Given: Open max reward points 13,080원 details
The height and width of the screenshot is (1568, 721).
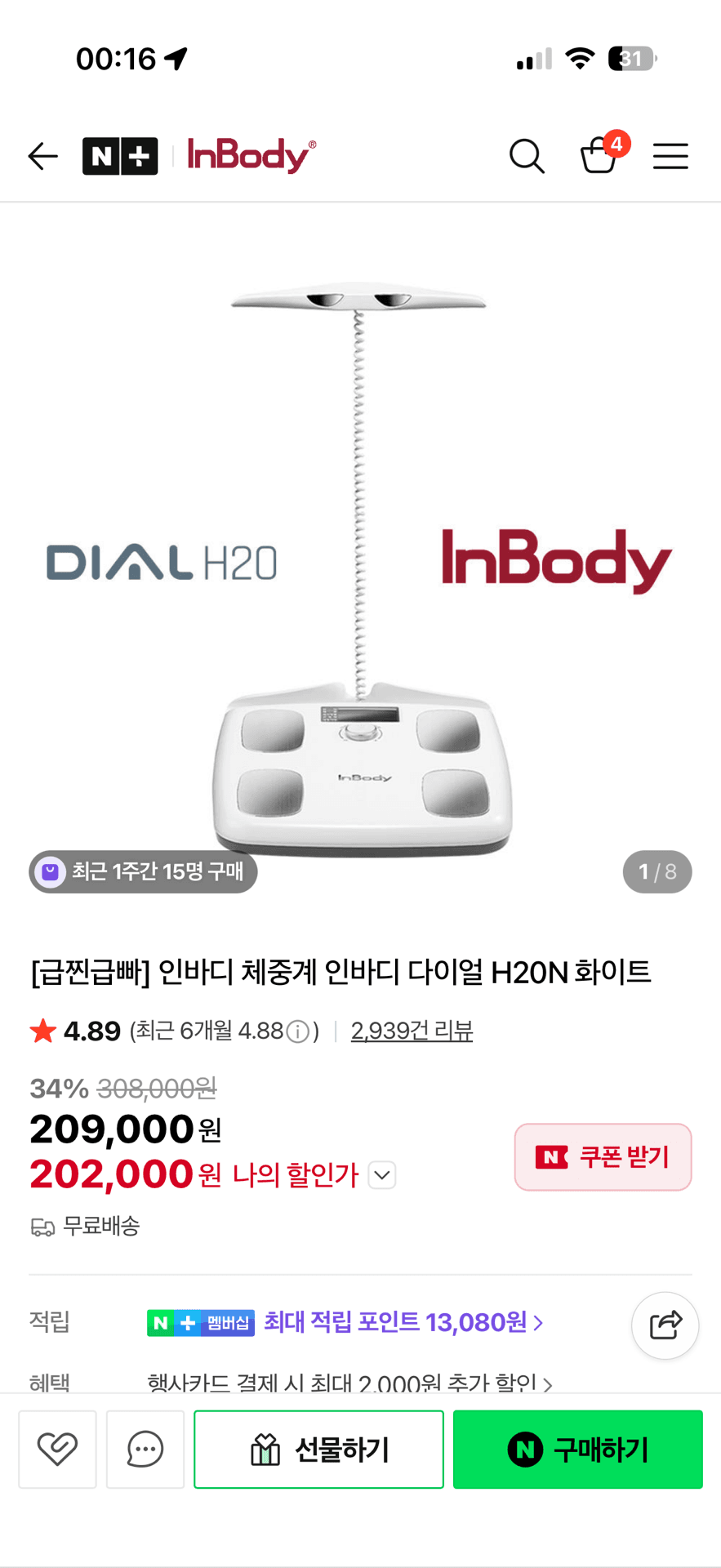Looking at the screenshot, I should coord(403,1322).
